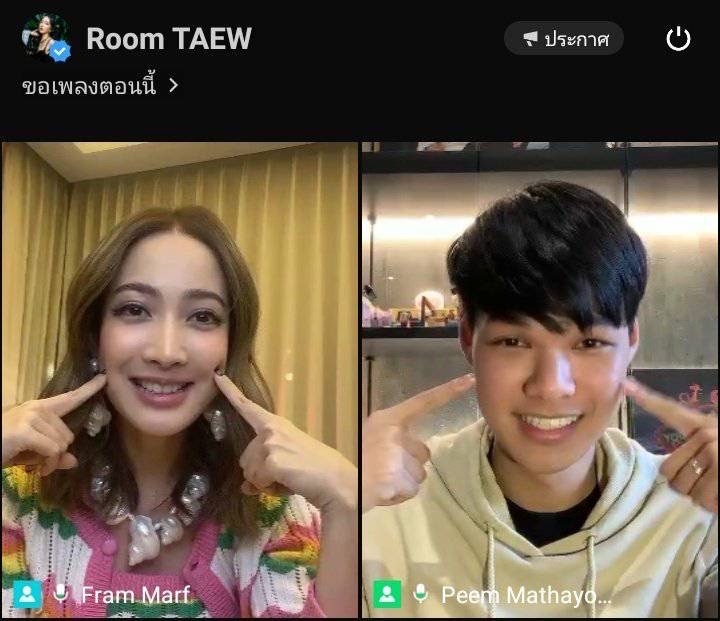Open Fram Marf's video tile

coord(179,378)
